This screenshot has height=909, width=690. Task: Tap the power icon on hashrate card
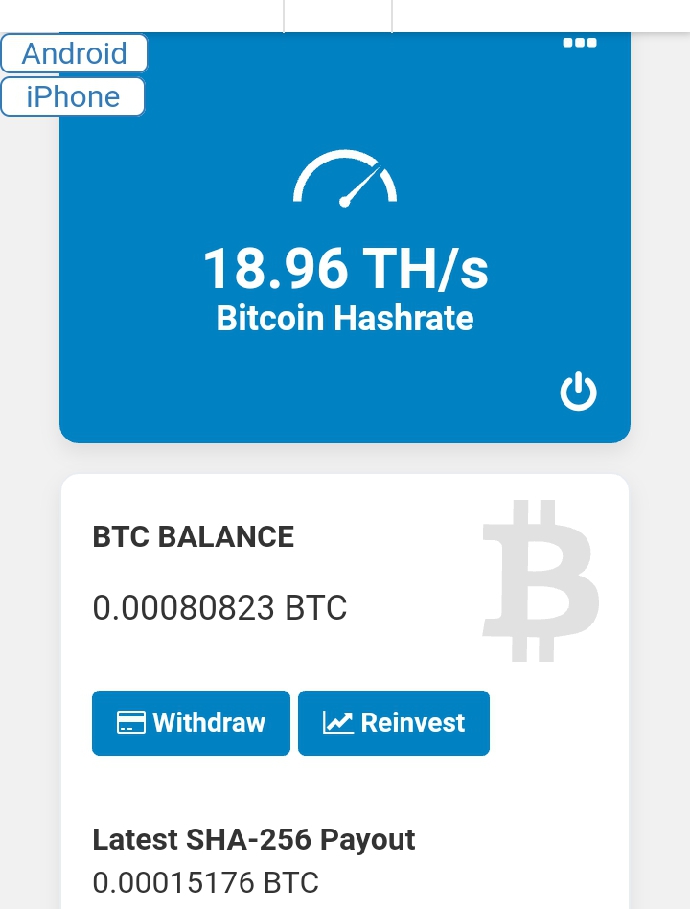click(578, 392)
